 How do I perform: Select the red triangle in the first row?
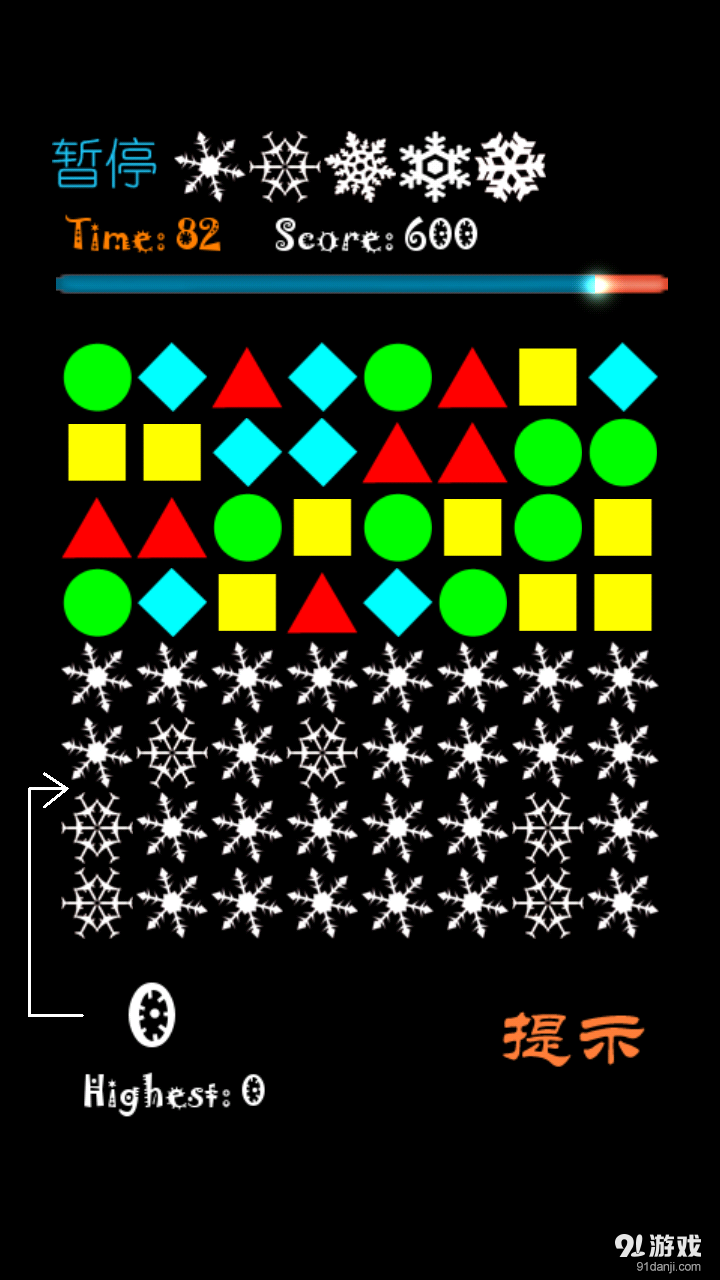(x=247, y=378)
